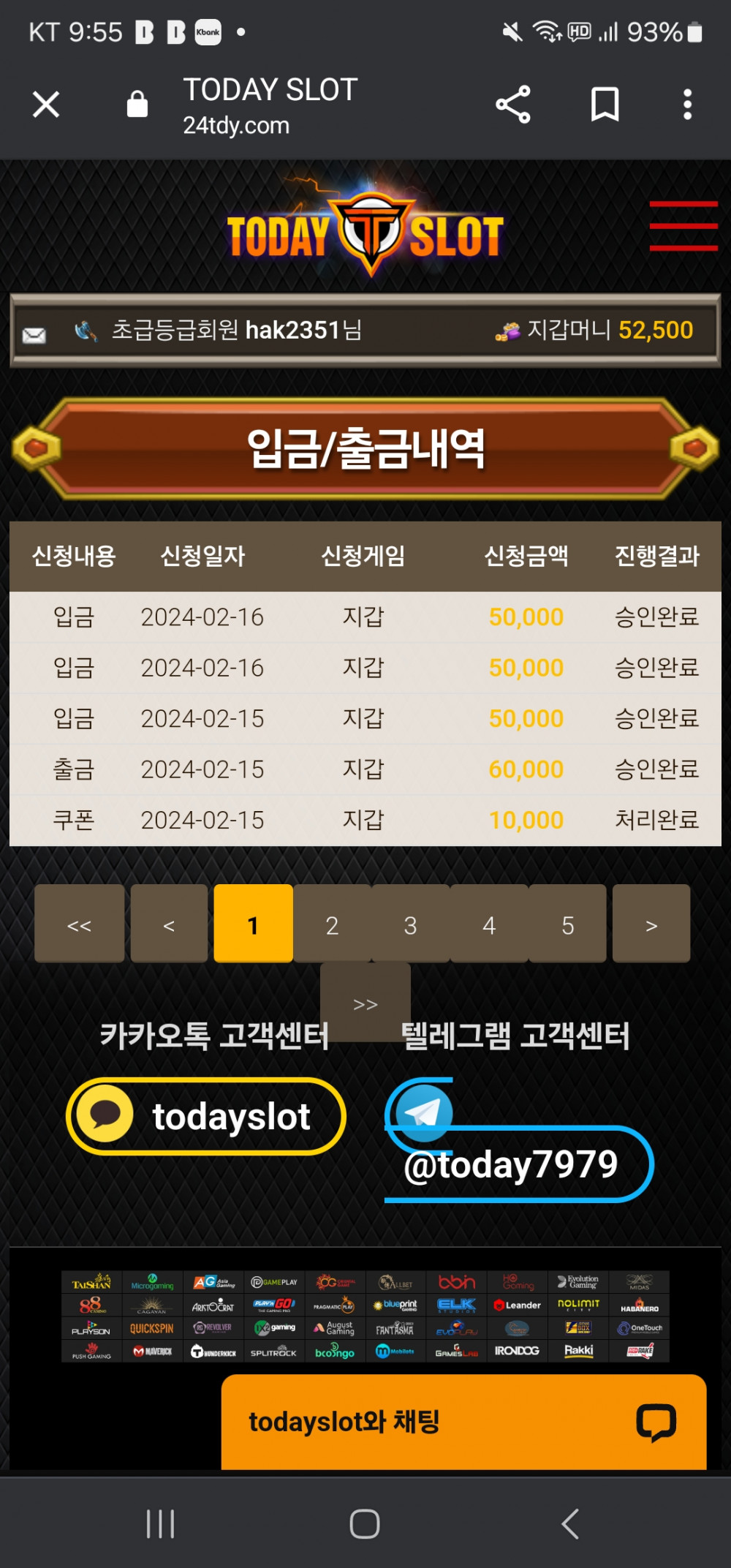This screenshot has width=731, height=1568.
Task: Open the red hamburger site menu
Action: [683, 226]
